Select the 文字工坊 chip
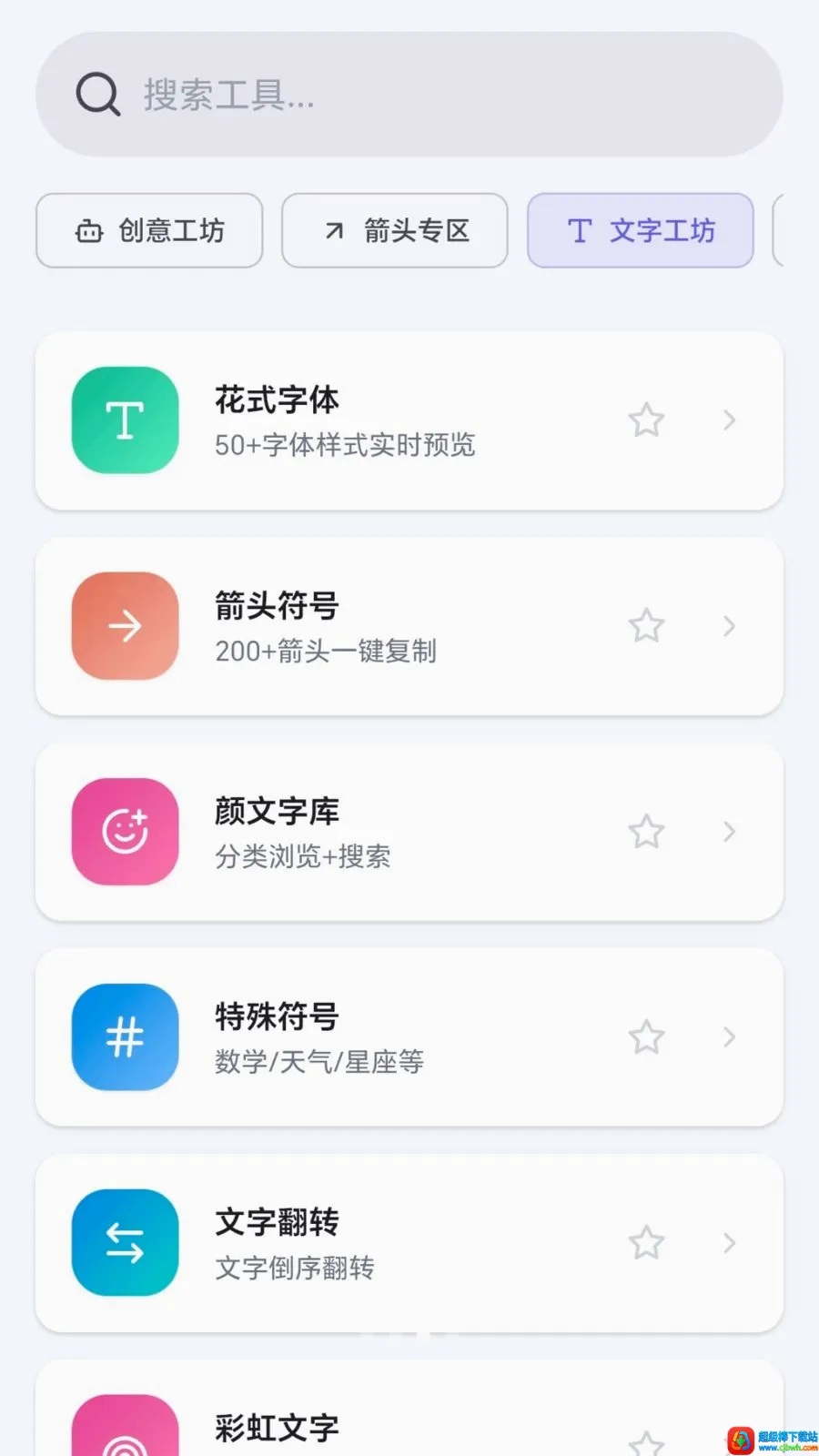The image size is (819, 1456). point(641,230)
